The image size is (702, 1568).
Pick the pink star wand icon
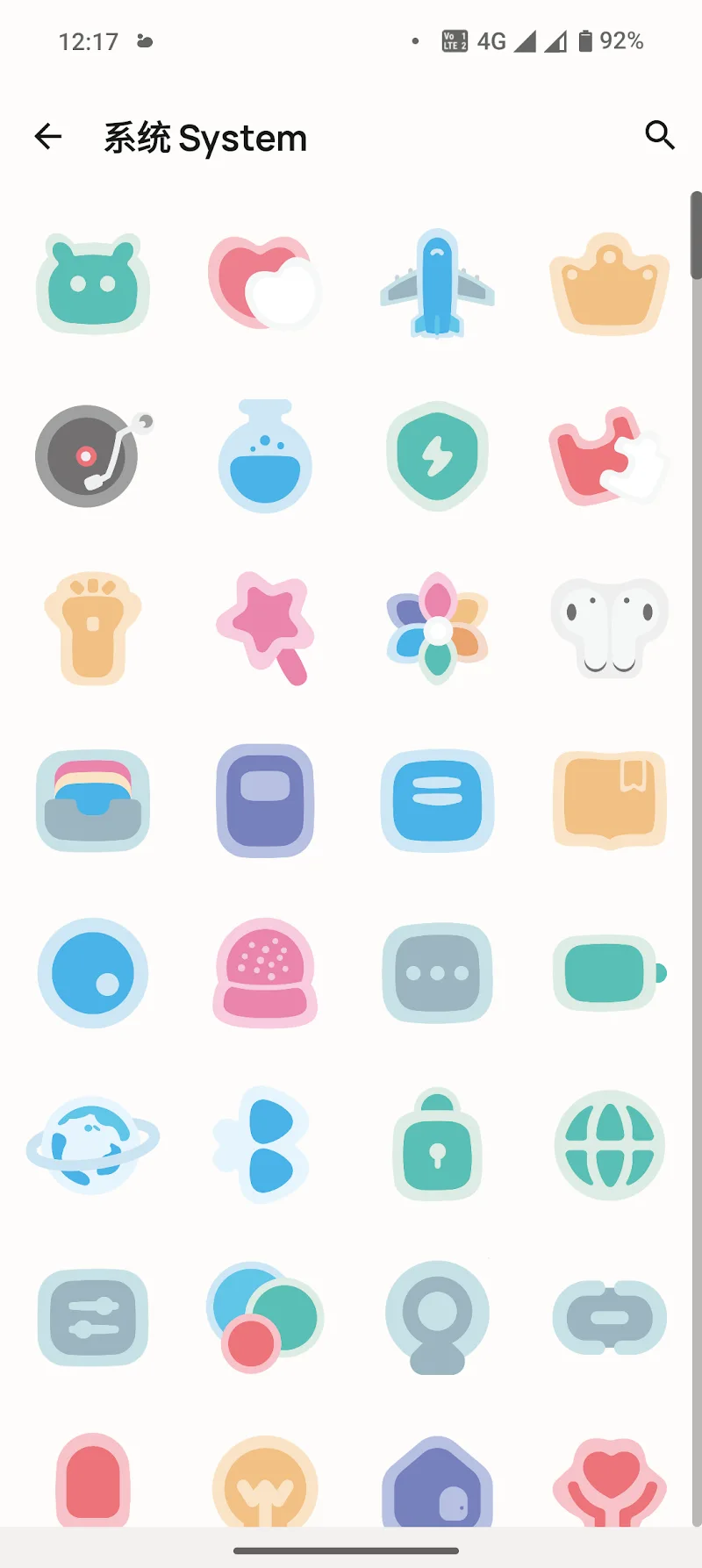click(265, 627)
